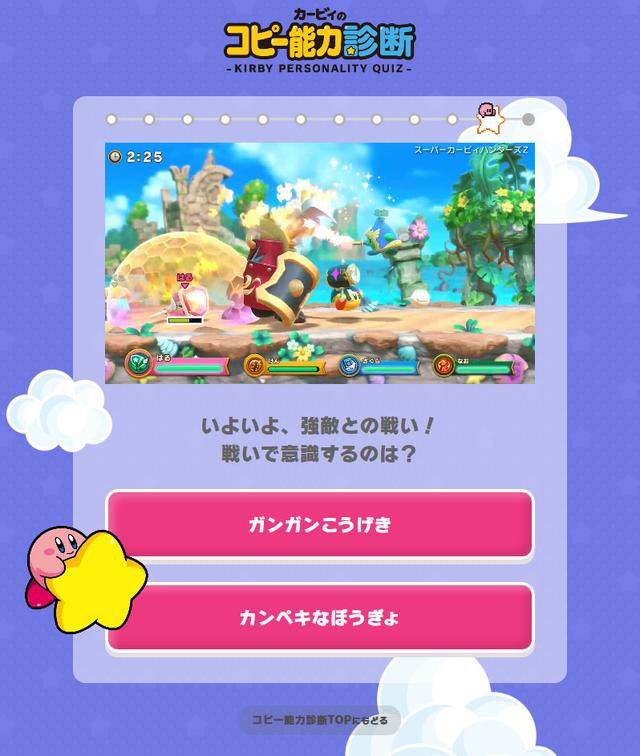Choose the カンペキなぼうぎょ answer
The image size is (640, 756).
tap(320, 617)
